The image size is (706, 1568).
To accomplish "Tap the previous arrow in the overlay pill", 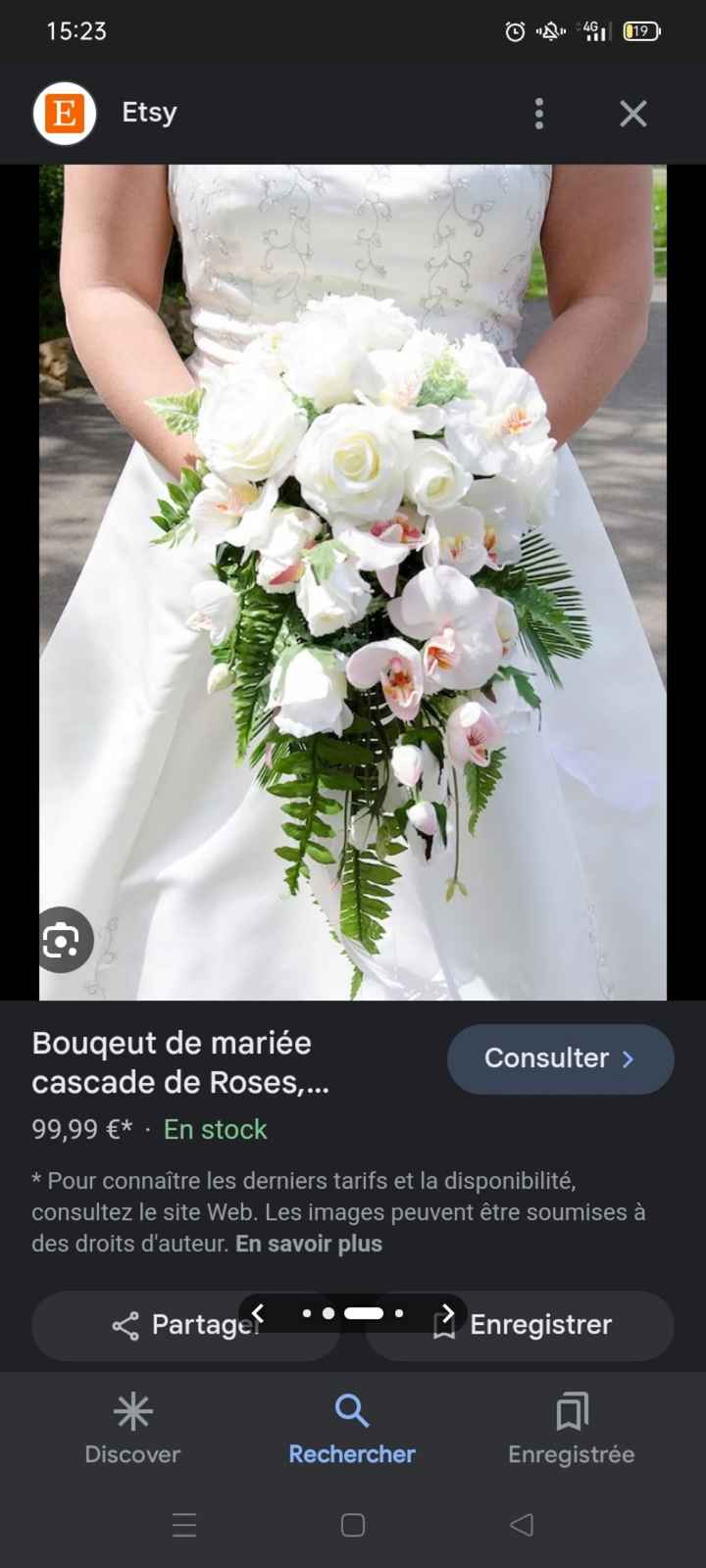I will (258, 1312).
